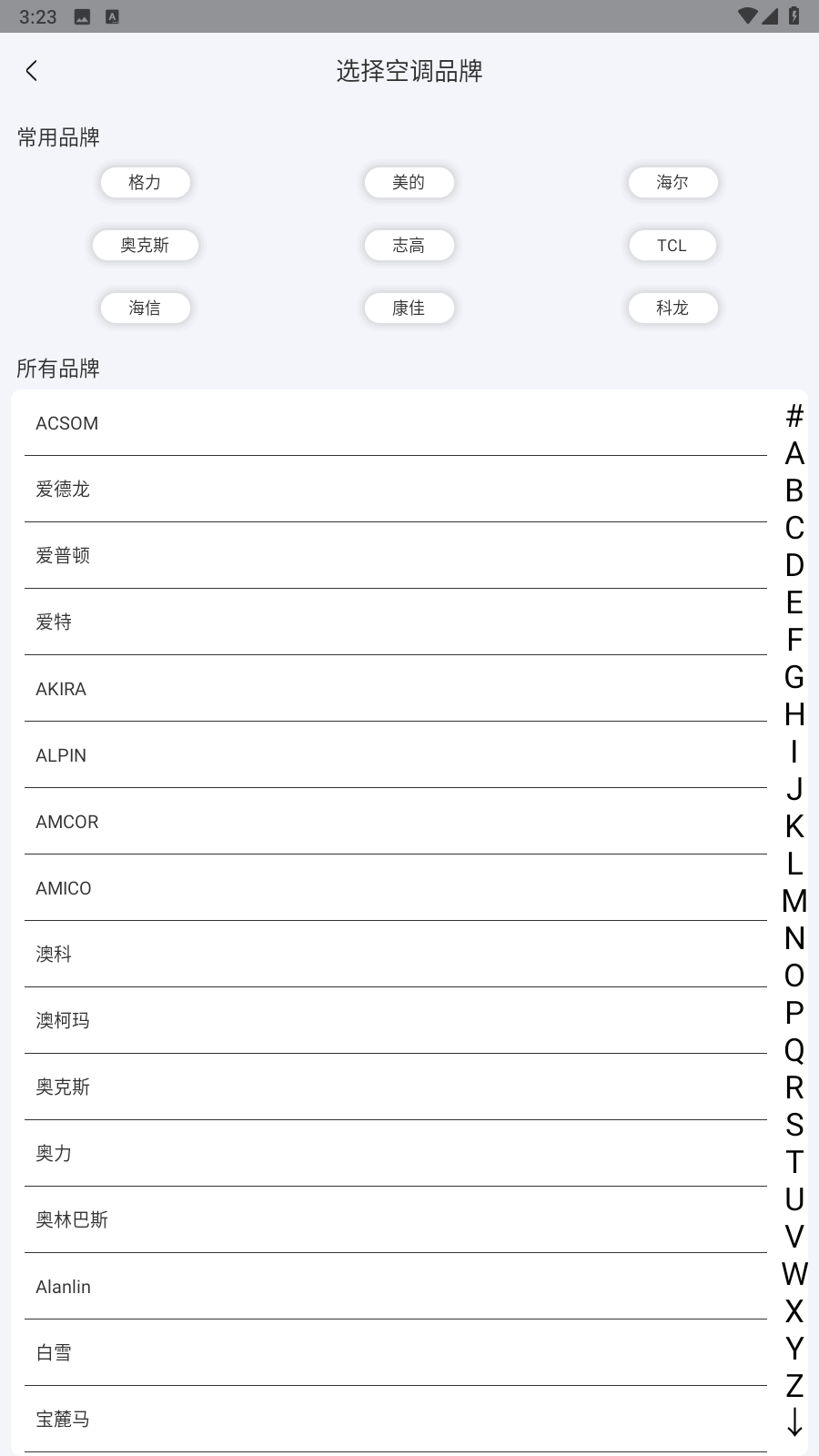Tap the # symbol in alphabet index

click(x=793, y=415)
